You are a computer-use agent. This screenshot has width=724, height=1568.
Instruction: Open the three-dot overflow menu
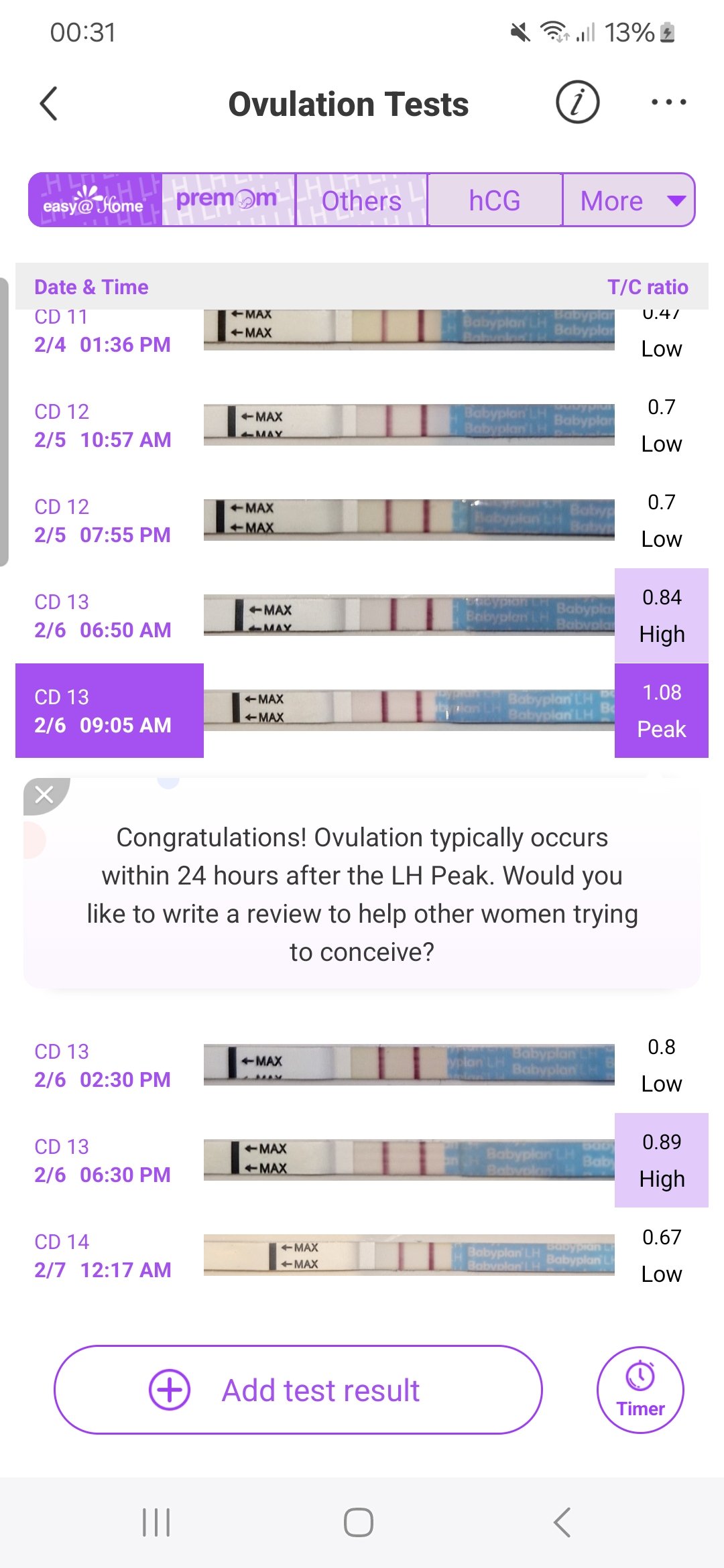[668, 103]
